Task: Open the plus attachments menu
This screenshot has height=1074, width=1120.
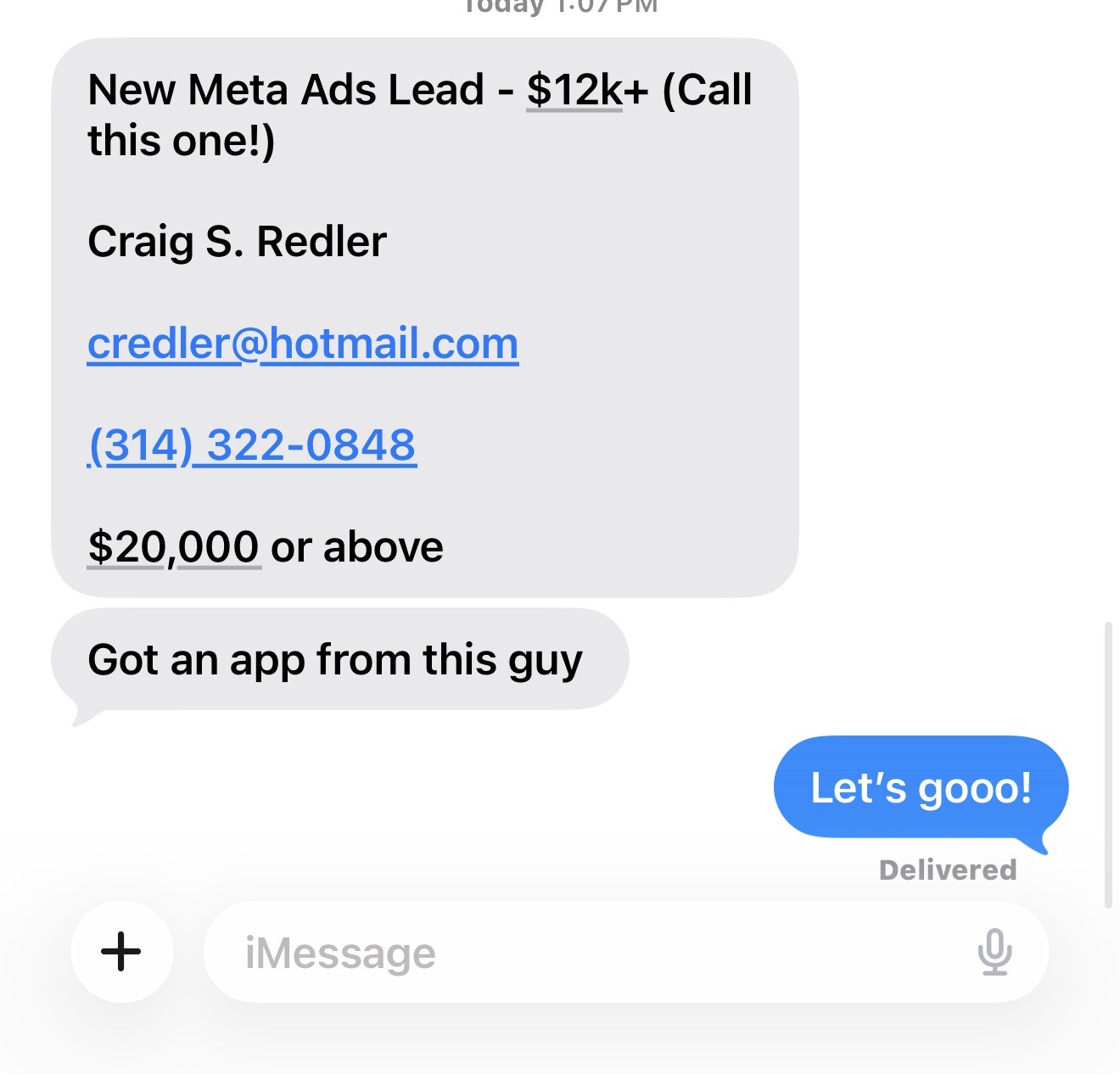Action: pyautogui.click(x=121, y=951)
